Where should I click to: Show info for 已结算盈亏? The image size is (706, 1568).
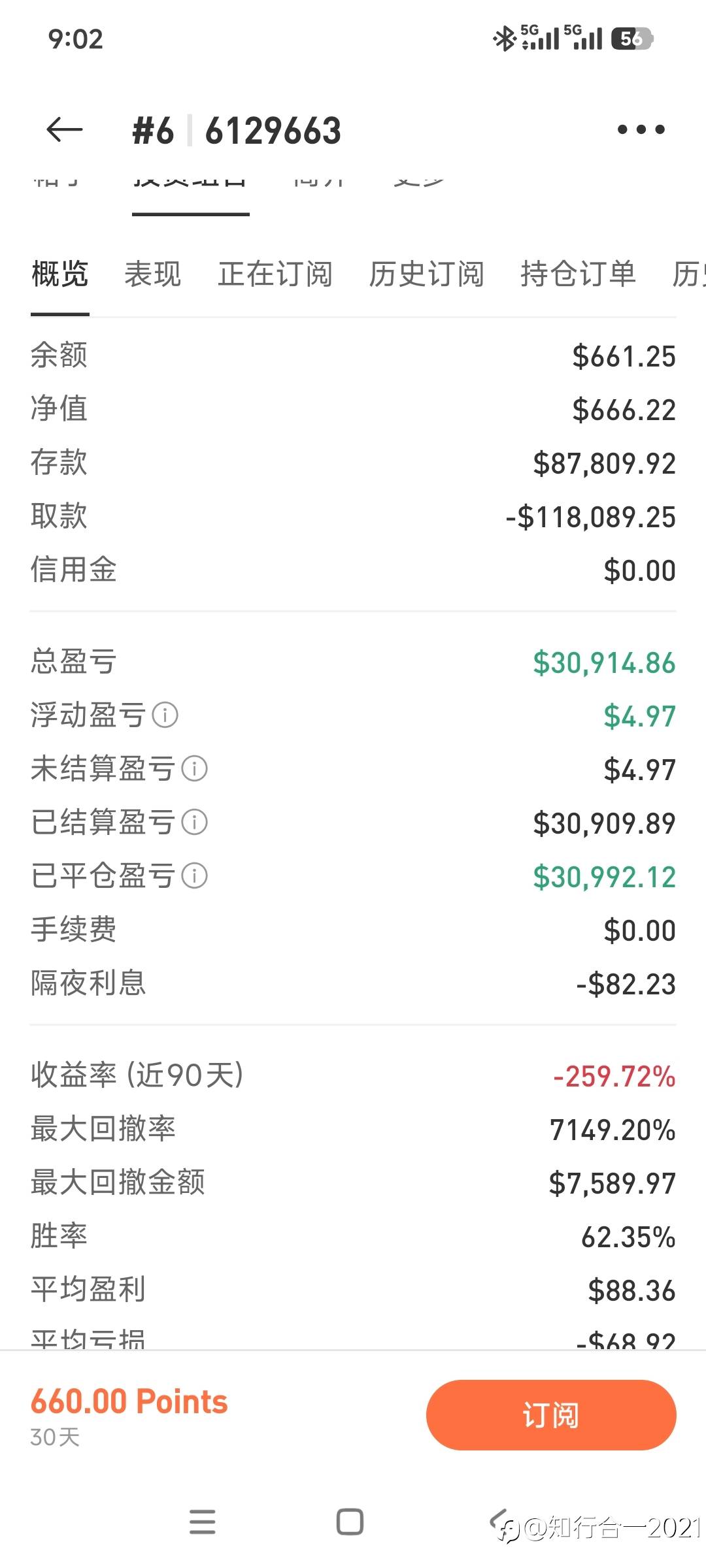point(194,822)
